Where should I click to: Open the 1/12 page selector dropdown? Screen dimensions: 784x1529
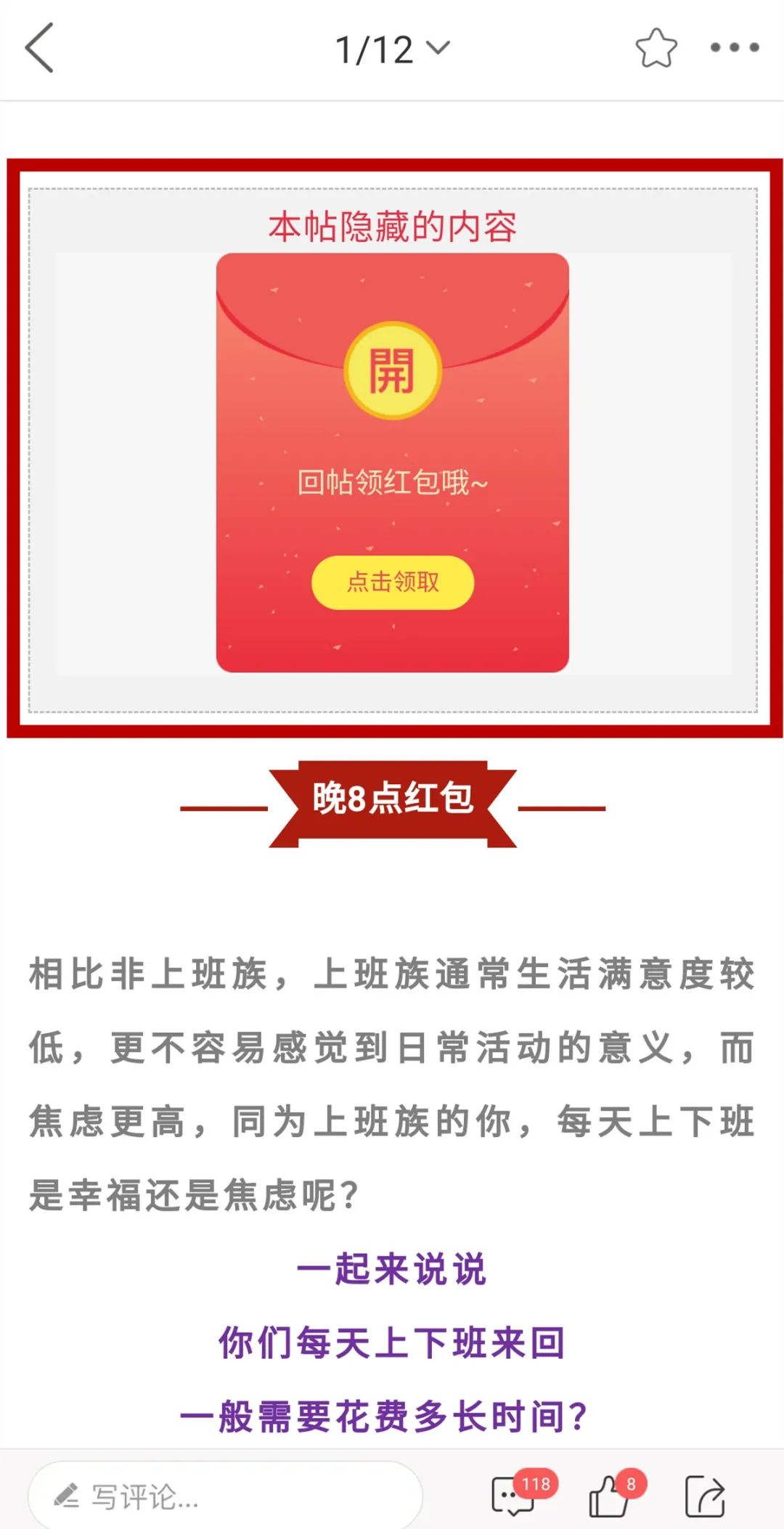392,49
